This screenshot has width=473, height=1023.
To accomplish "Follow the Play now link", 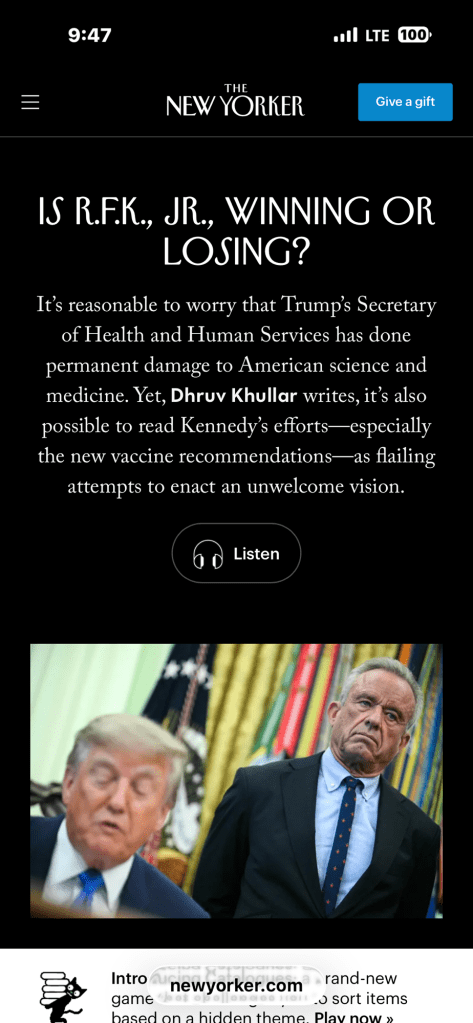I will (354, 1017).
